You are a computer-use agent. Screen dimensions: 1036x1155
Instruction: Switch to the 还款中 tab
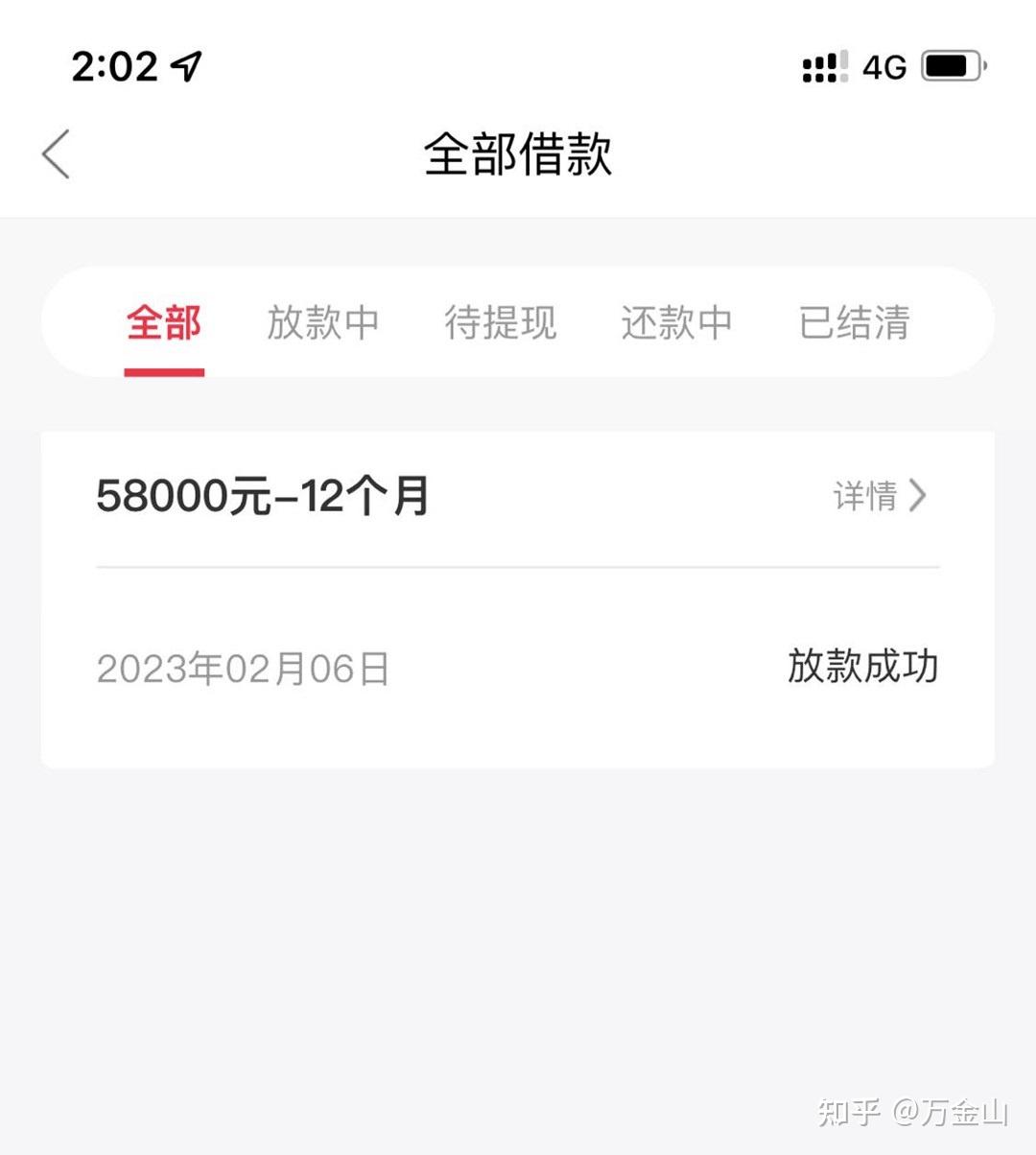pyautogui.click(x=676, y=323)
